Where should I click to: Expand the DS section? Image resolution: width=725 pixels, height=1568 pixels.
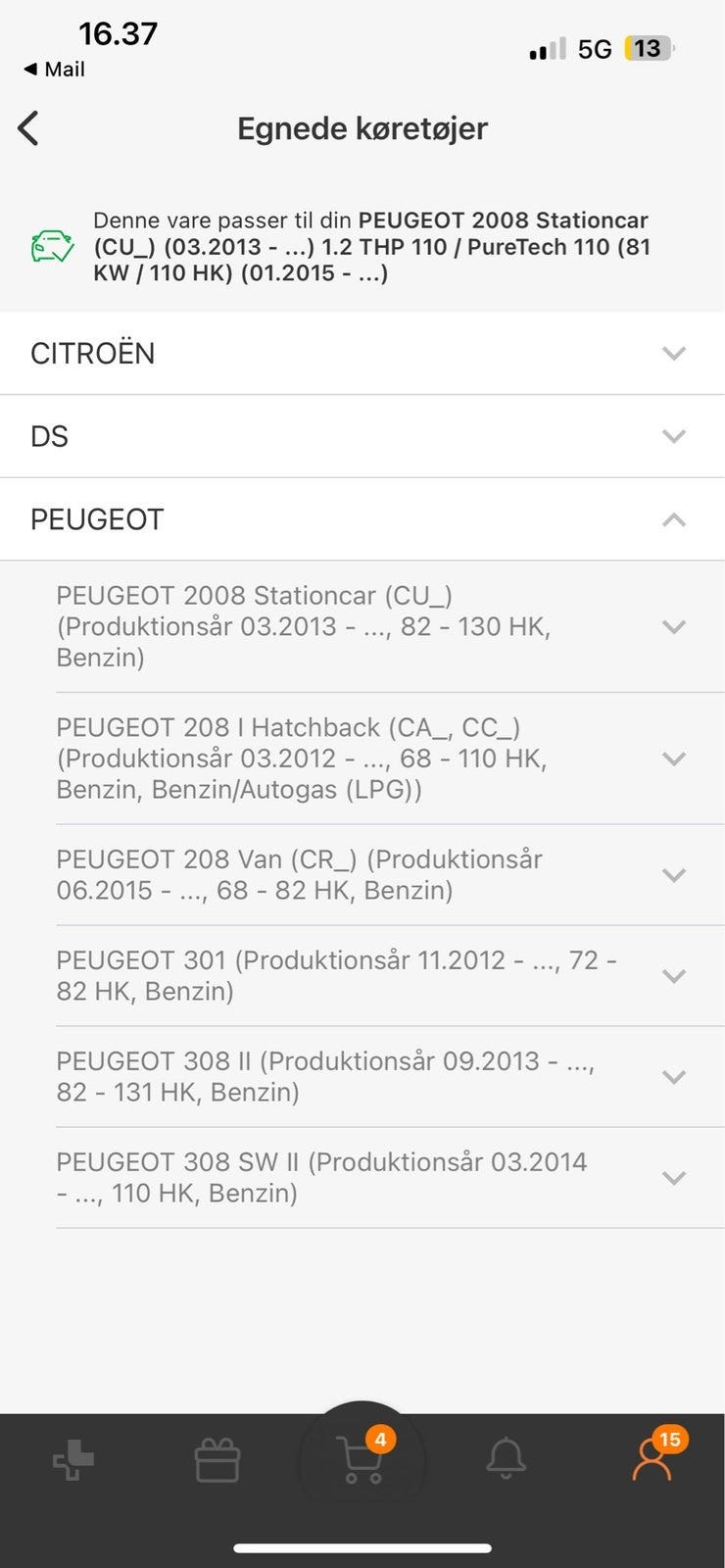point(673,436)
